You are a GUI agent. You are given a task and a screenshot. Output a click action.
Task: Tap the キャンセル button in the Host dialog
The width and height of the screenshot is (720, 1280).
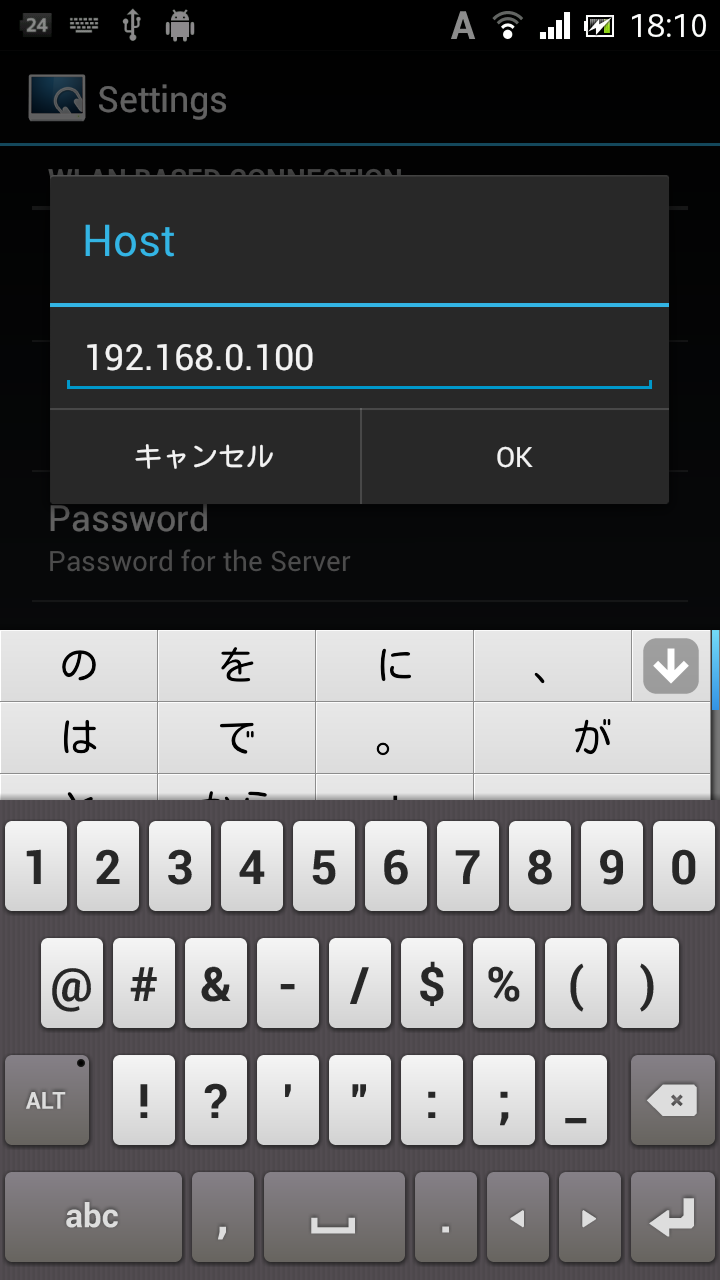tap(205, 457)
